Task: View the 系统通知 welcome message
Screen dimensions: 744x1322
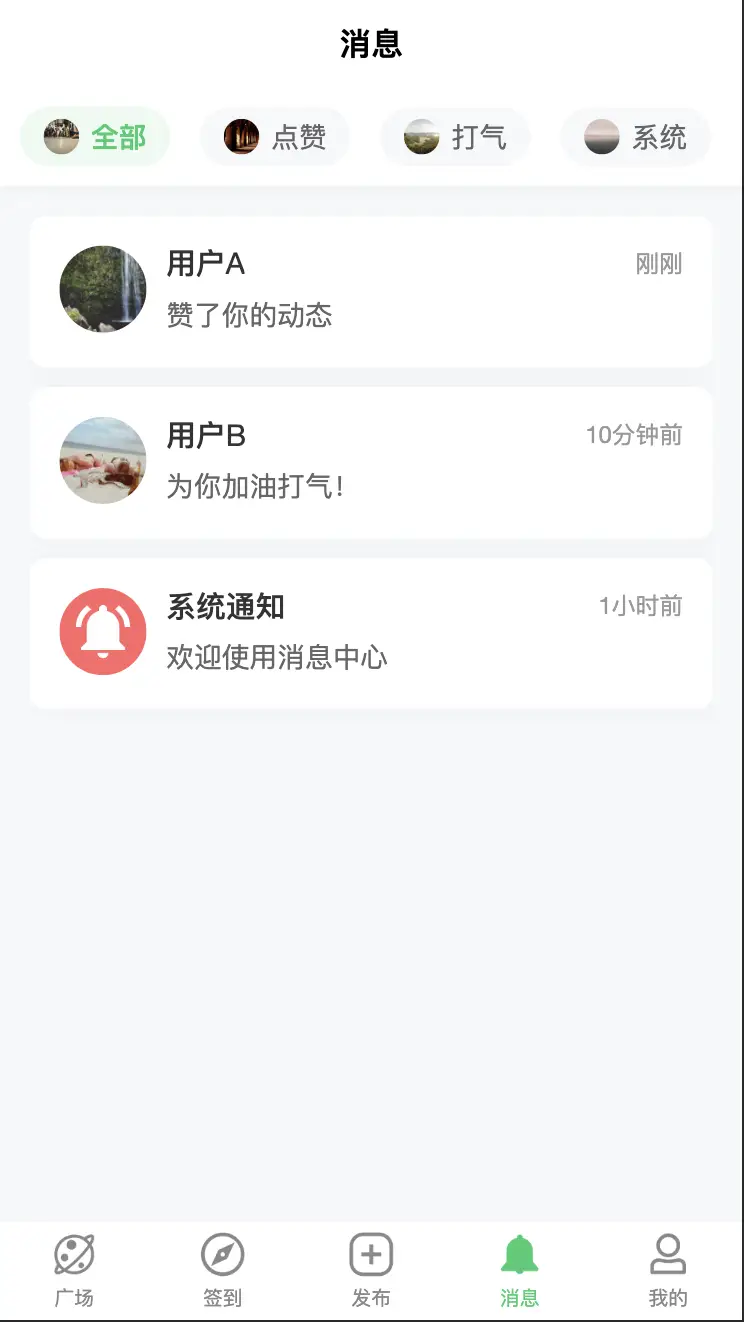Action: (x=371, y=634)
